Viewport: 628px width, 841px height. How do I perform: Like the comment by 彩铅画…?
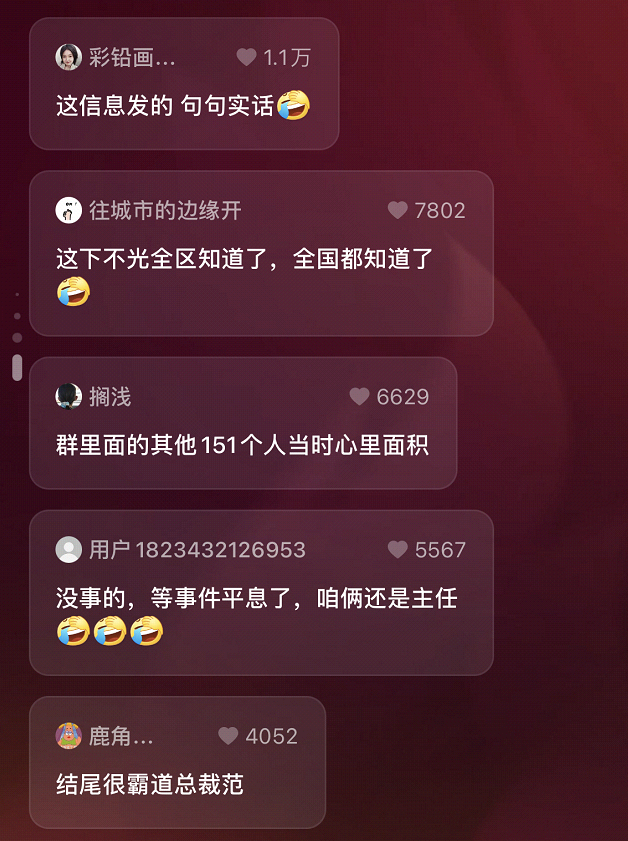(x=247, y=58)
